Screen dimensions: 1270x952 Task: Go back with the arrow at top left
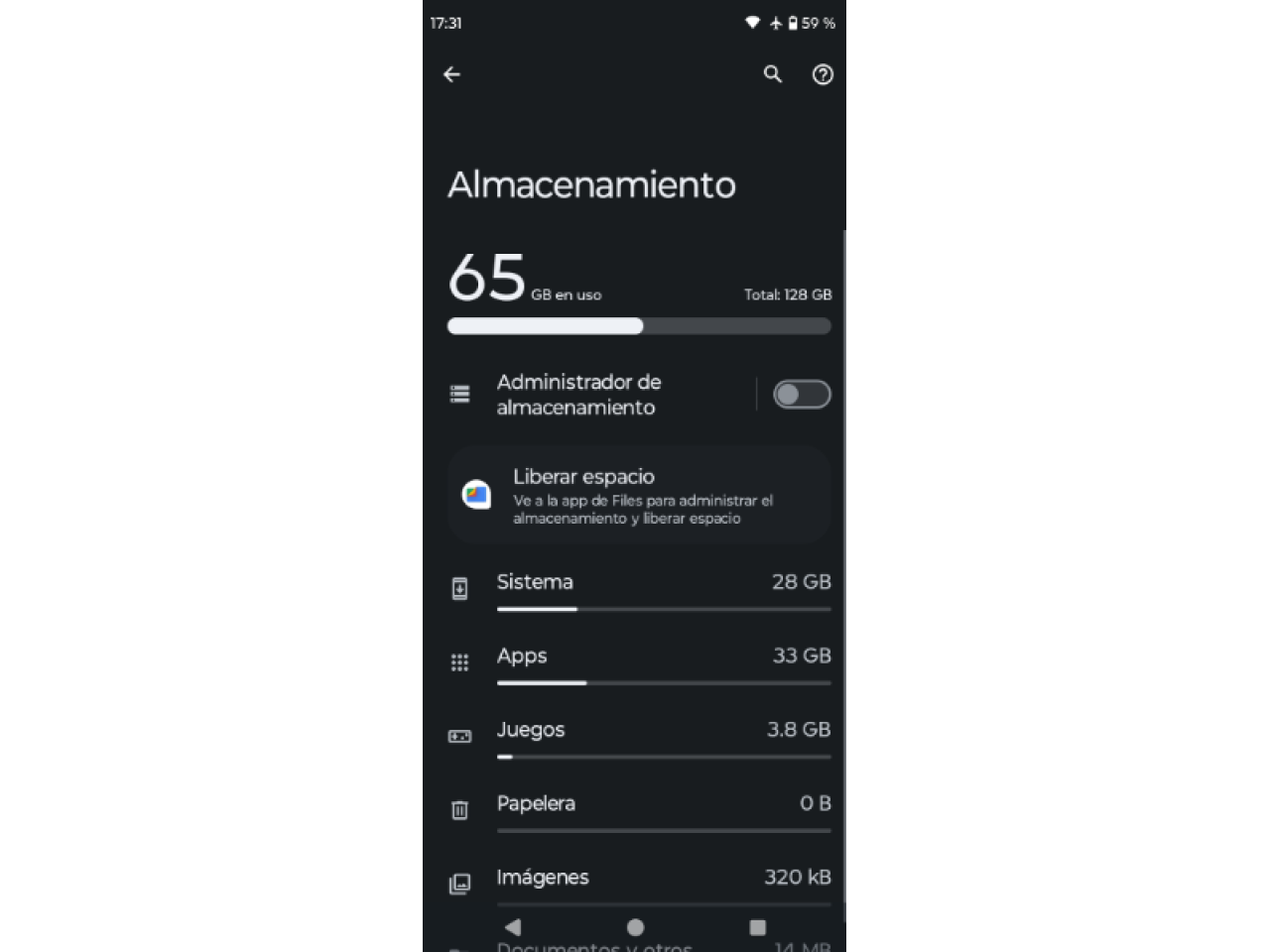click(x=451, y=74)
